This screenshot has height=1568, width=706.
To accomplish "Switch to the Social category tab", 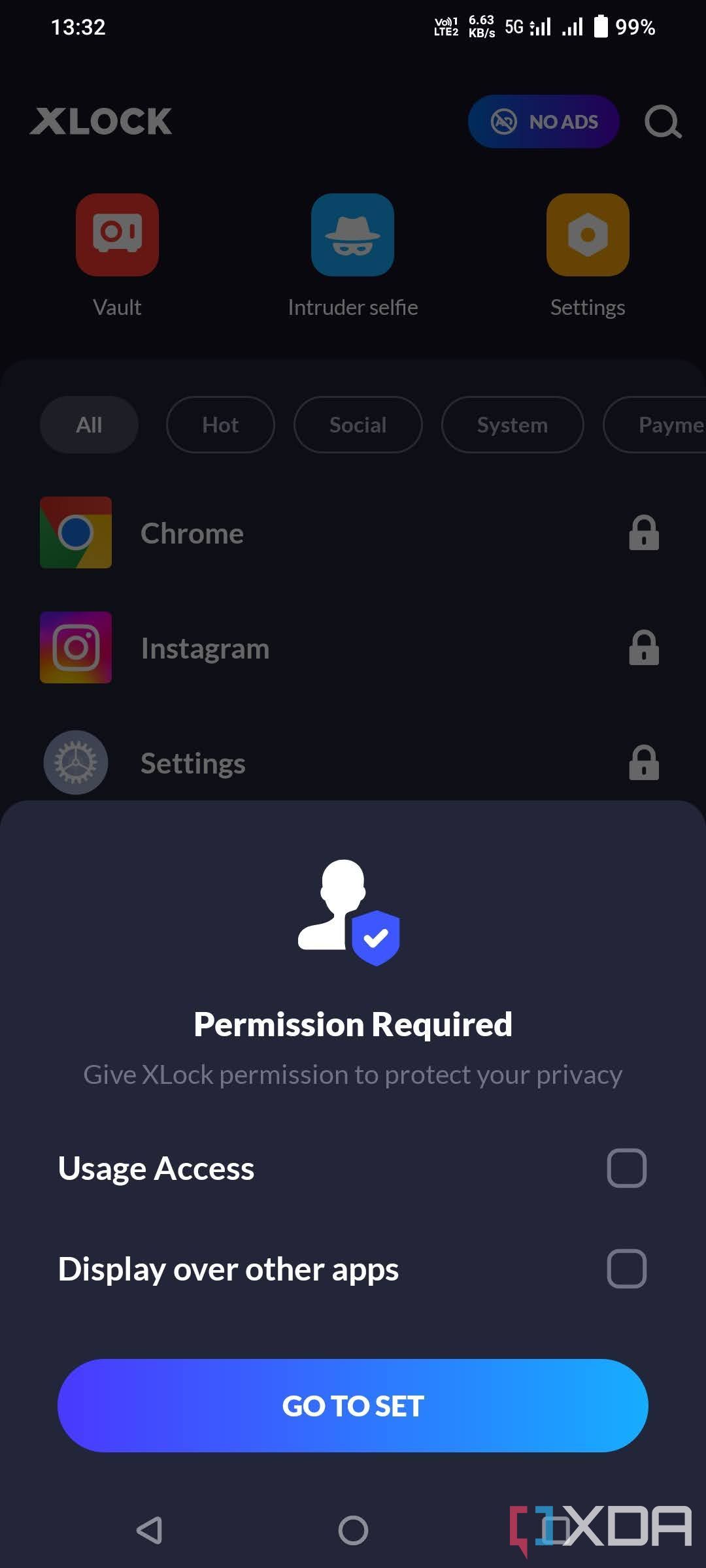I will tap(358, 424).
